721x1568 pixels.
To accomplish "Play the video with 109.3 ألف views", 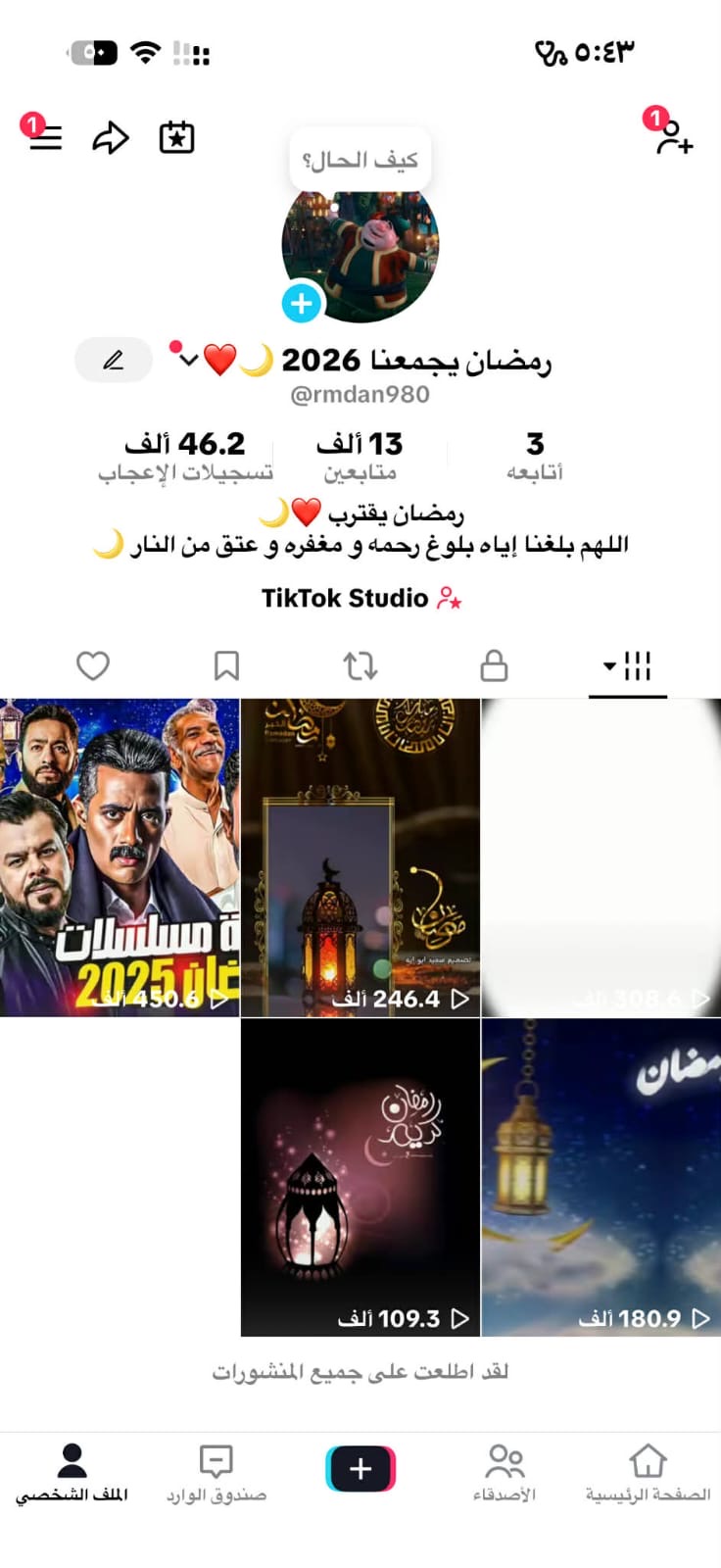I will [x=360, y=1176].
